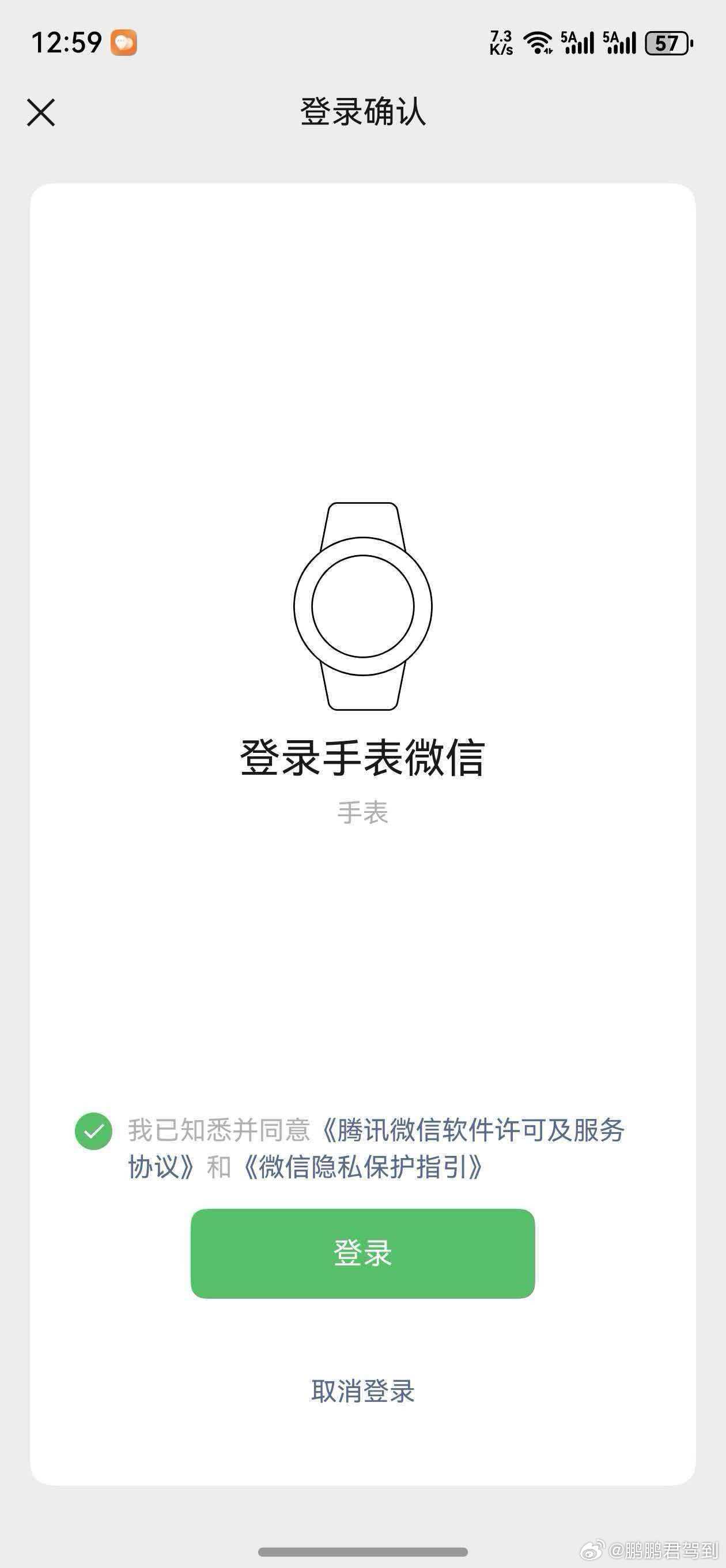Tap the second 5G signal strength icon
This screenshot has width=726, height=1568.
(x=618, y=41)
